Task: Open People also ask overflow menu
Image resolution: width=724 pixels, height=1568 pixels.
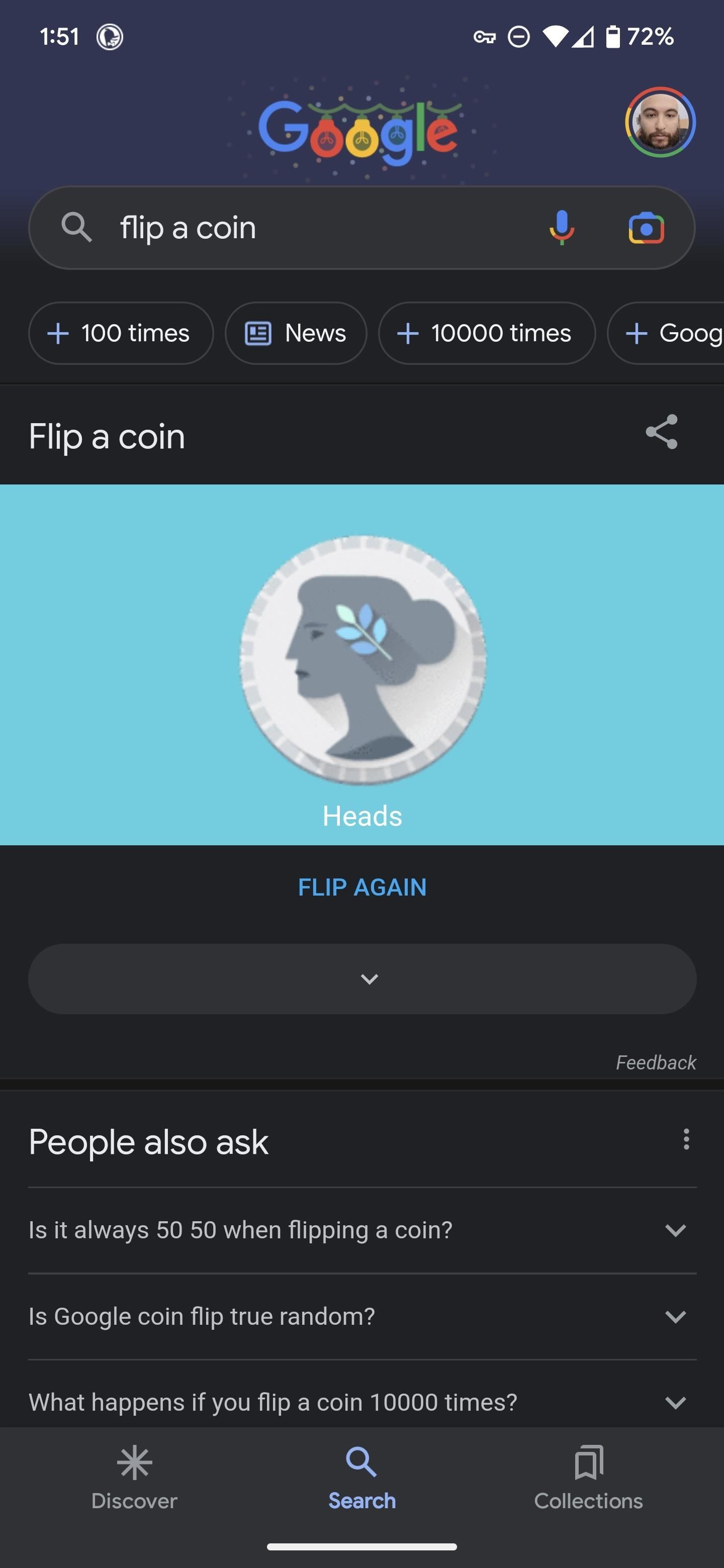Action: point(686,1139)
